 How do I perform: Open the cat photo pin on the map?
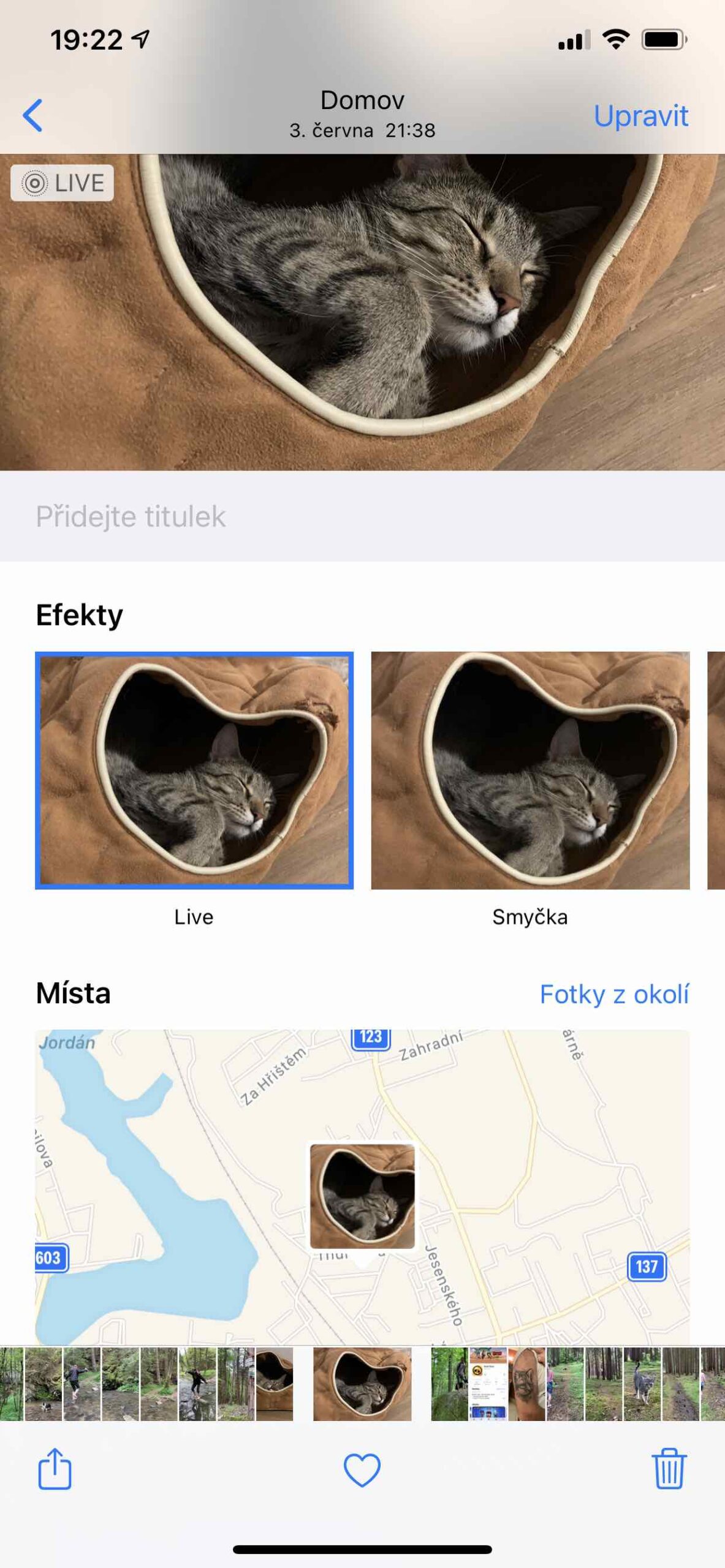(362, 1196)
